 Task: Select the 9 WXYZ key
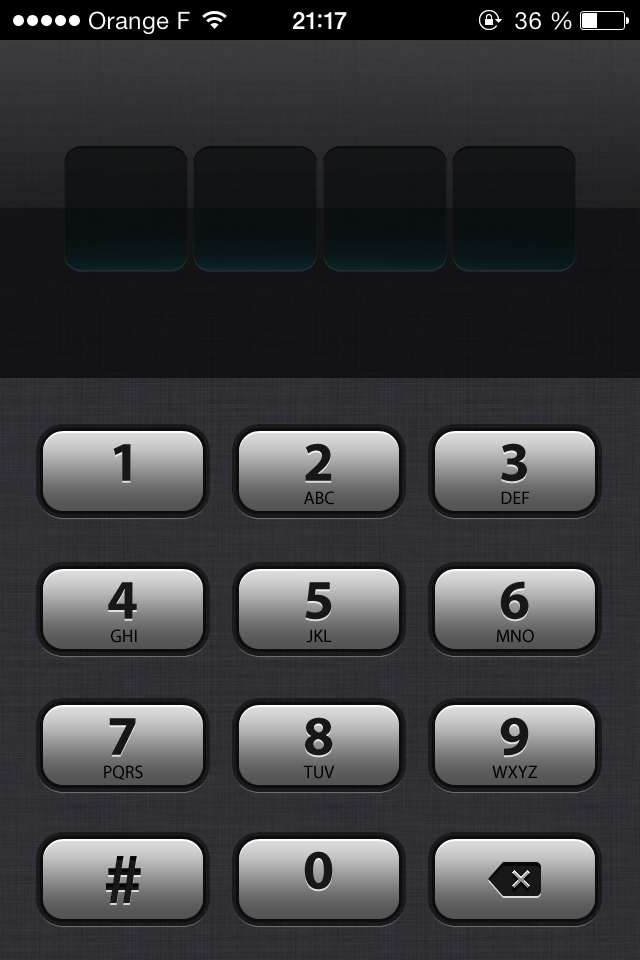[515, 745]
